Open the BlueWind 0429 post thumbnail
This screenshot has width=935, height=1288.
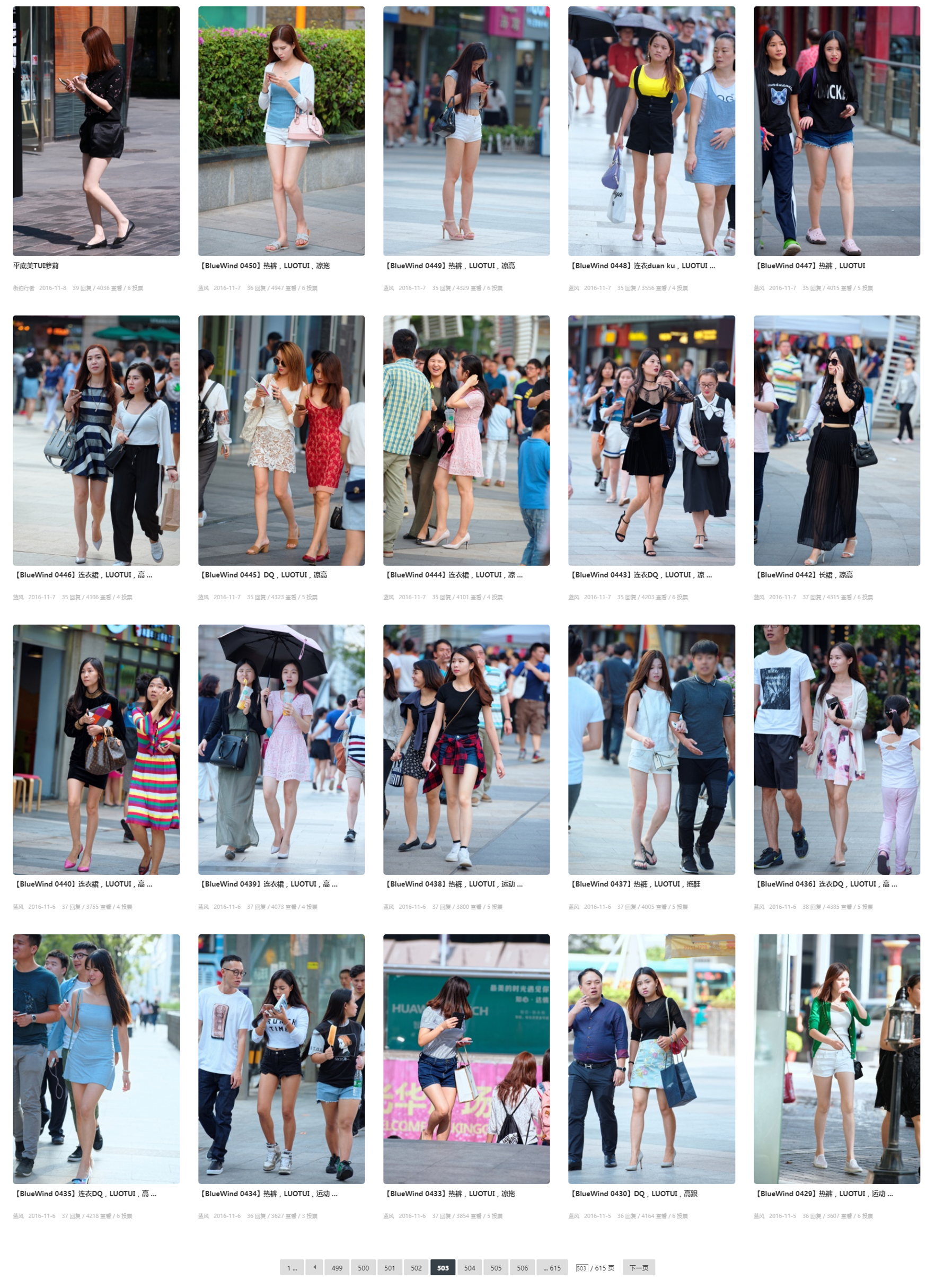pos(836,1058)
